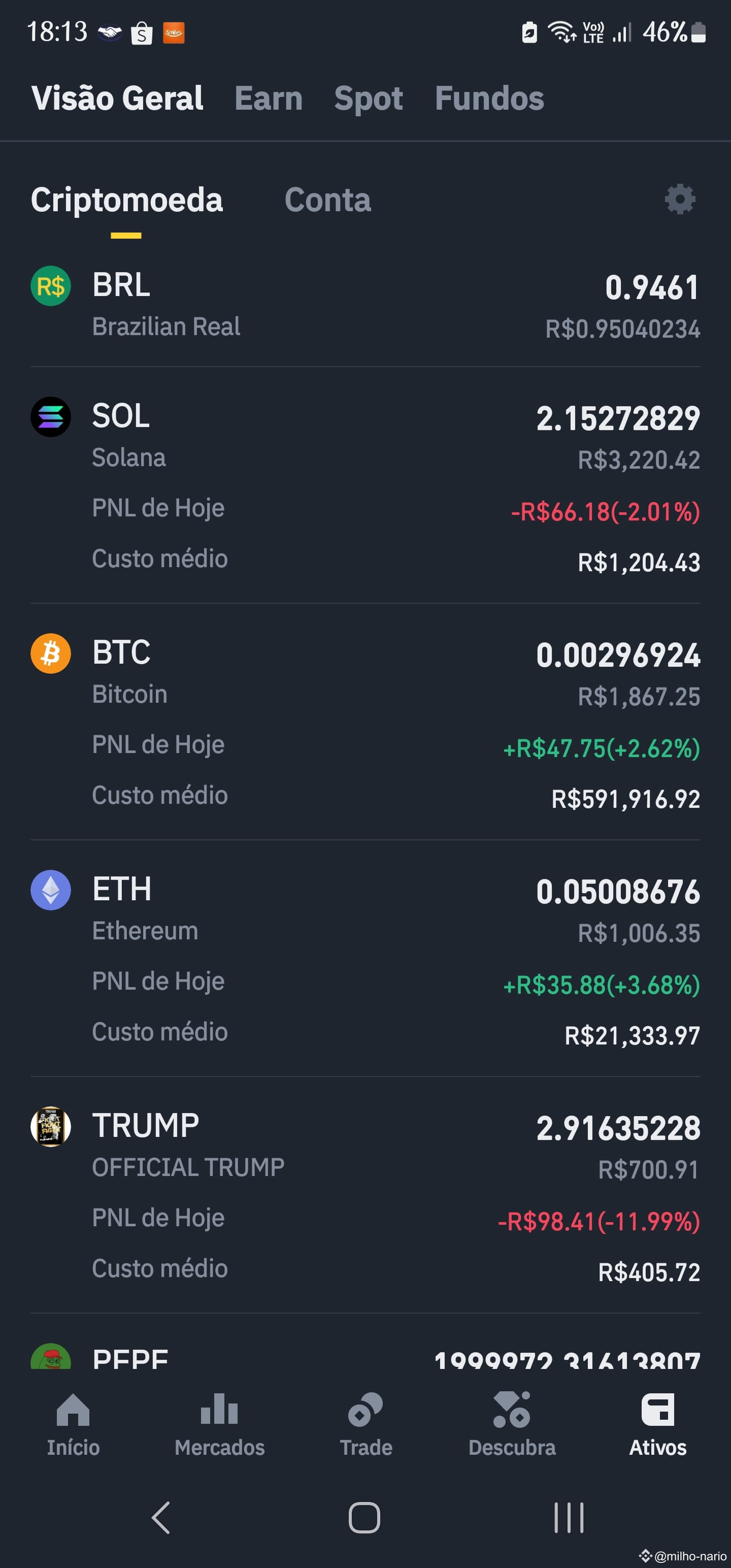The image size is (731, 1568).
Task: Switch to the Spot tab
Action: pos(368,98)
